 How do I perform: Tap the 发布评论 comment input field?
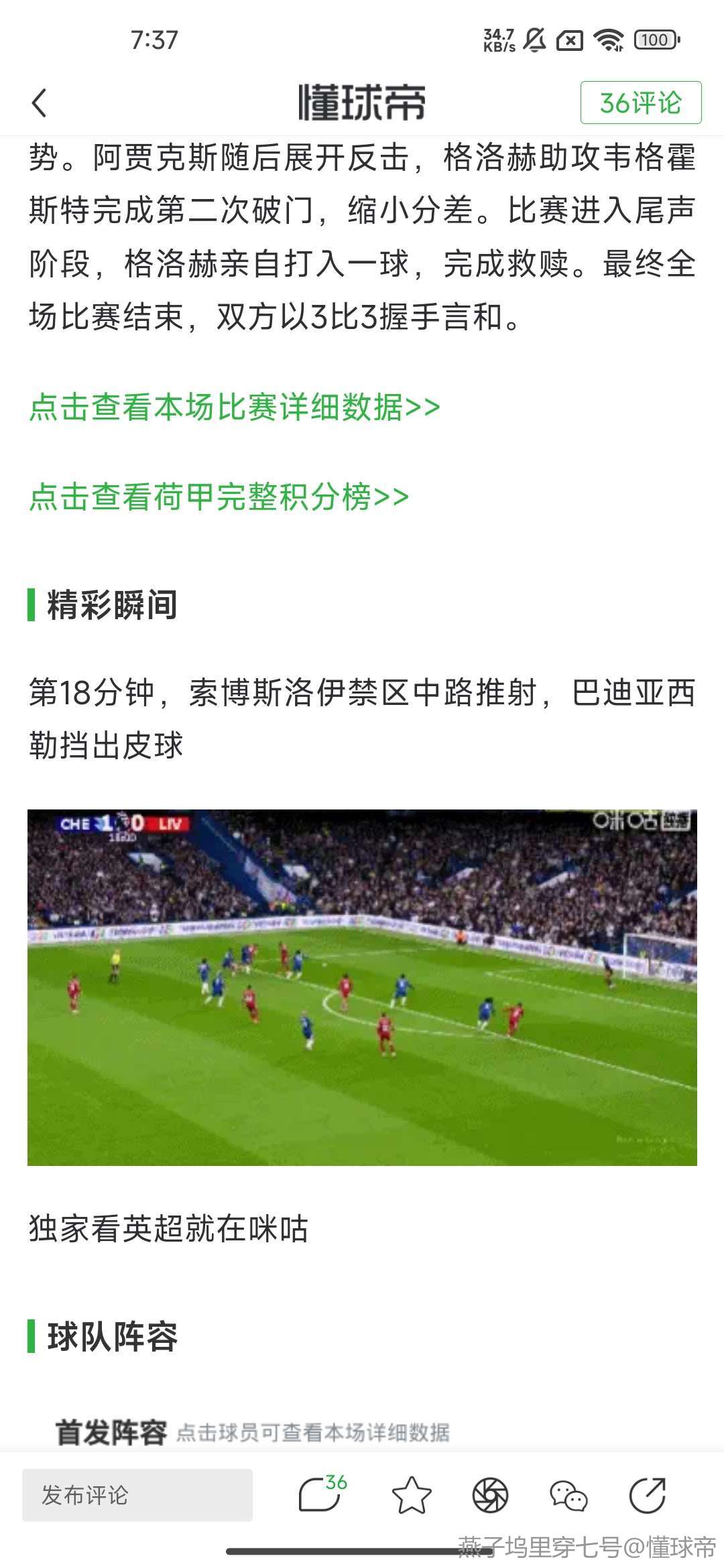click(137, 1495)
